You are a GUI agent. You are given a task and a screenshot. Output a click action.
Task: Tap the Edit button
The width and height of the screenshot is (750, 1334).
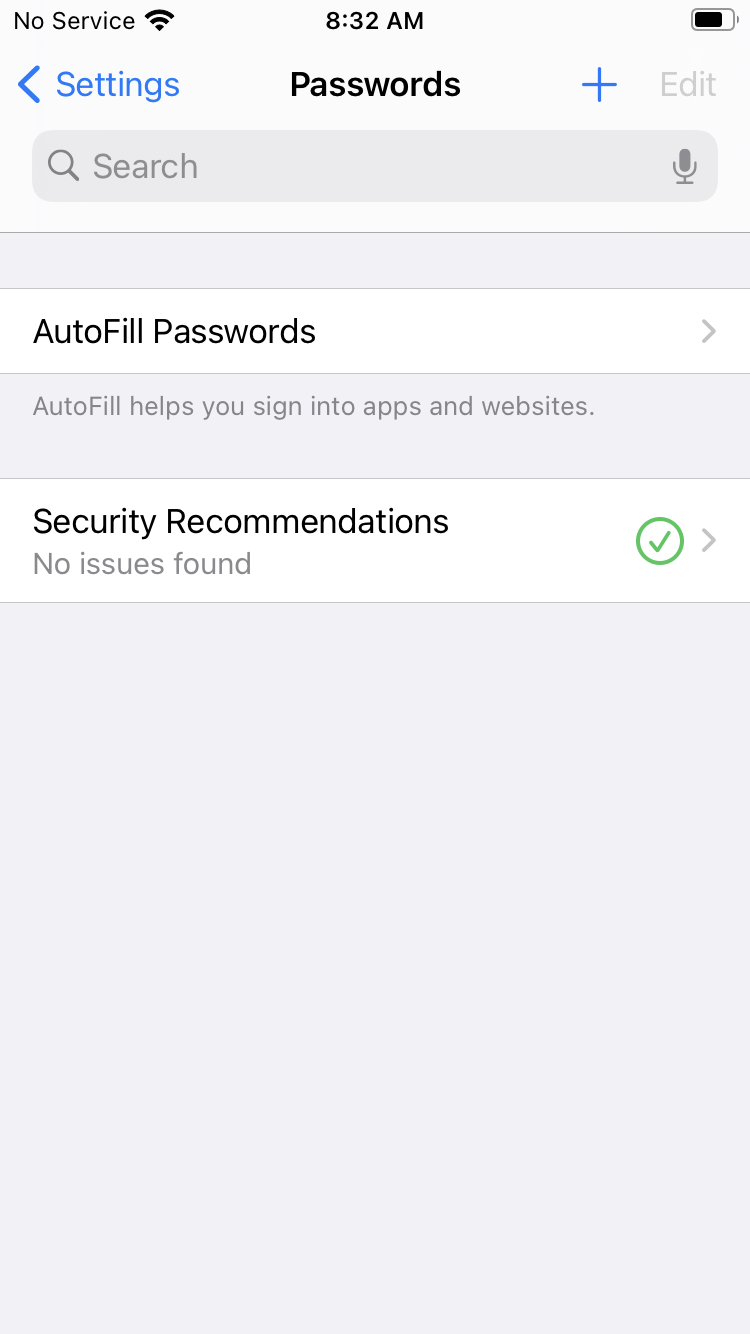coord(687,84)
